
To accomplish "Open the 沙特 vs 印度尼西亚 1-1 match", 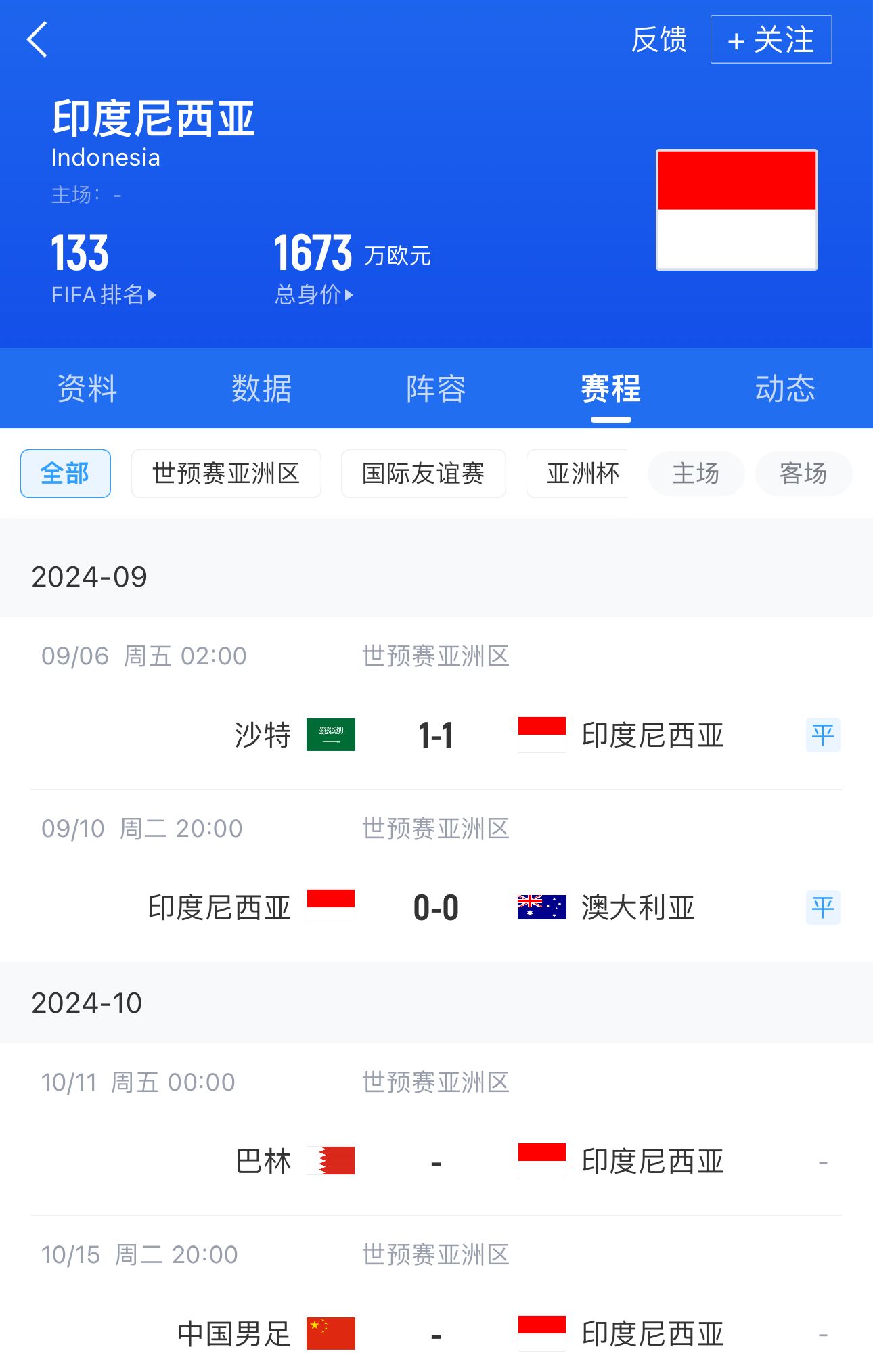I will click(x=436, y=735).
